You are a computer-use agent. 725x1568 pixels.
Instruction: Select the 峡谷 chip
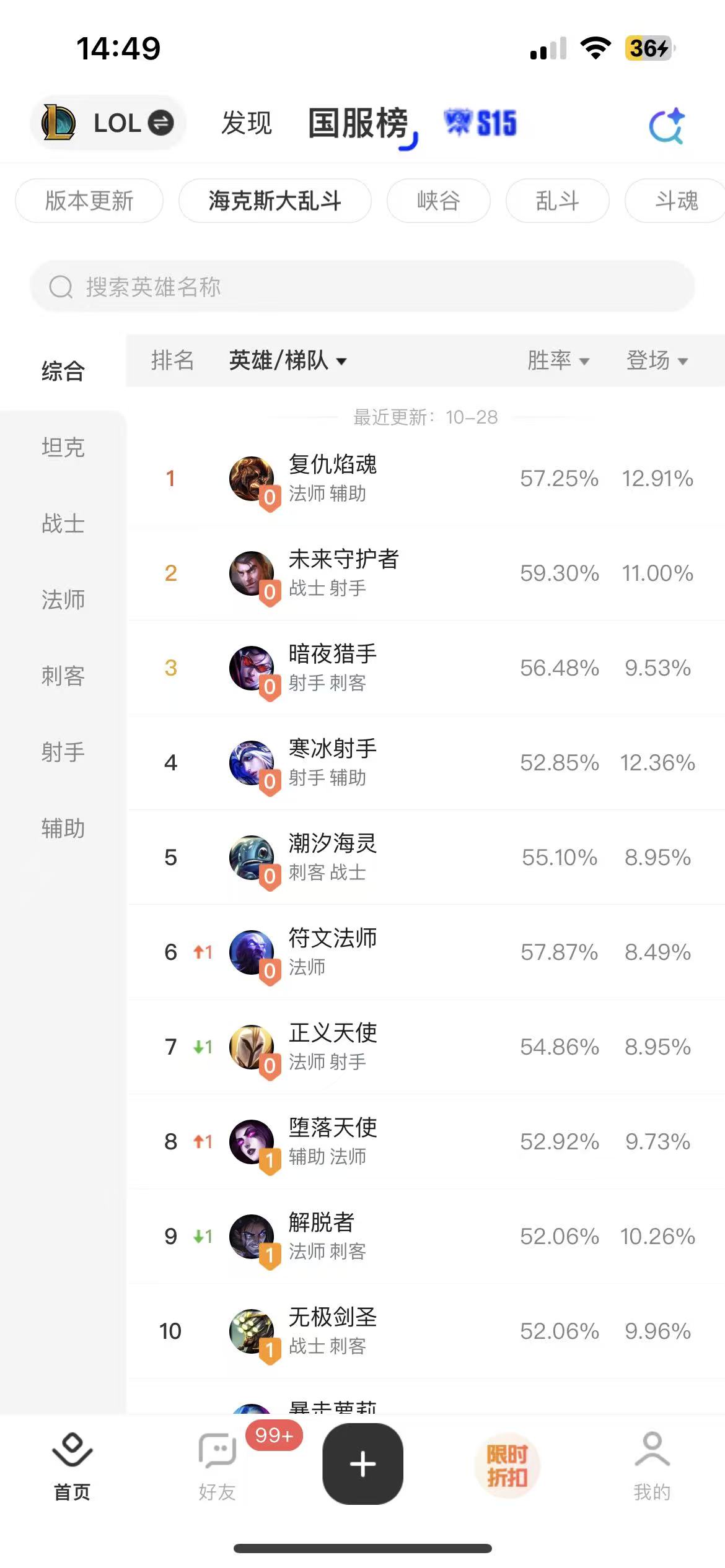click(438, 201)
